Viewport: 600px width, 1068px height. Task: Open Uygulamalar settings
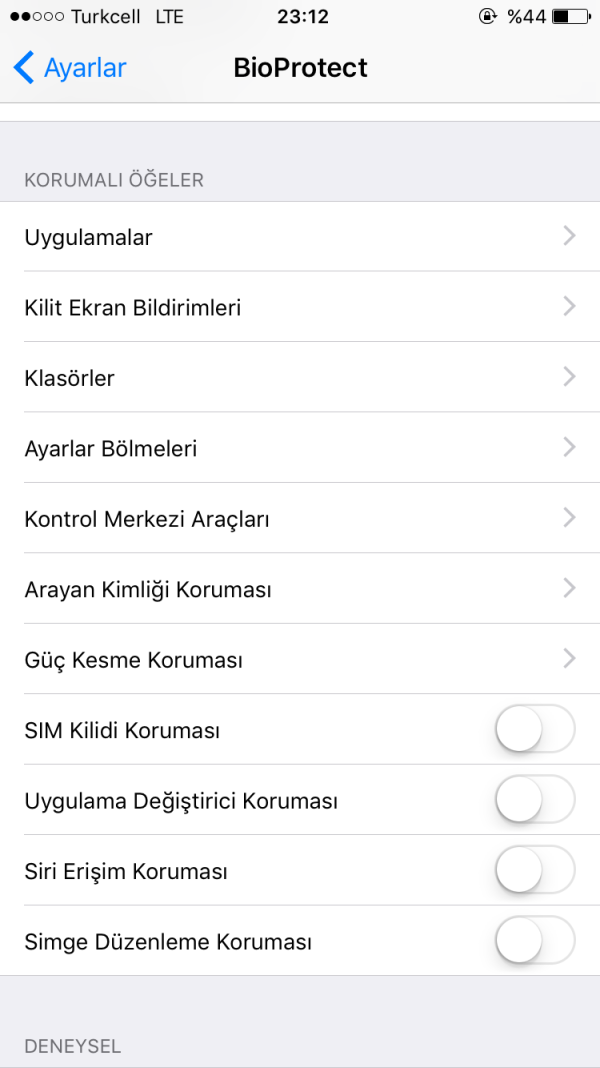pos(300,236)
